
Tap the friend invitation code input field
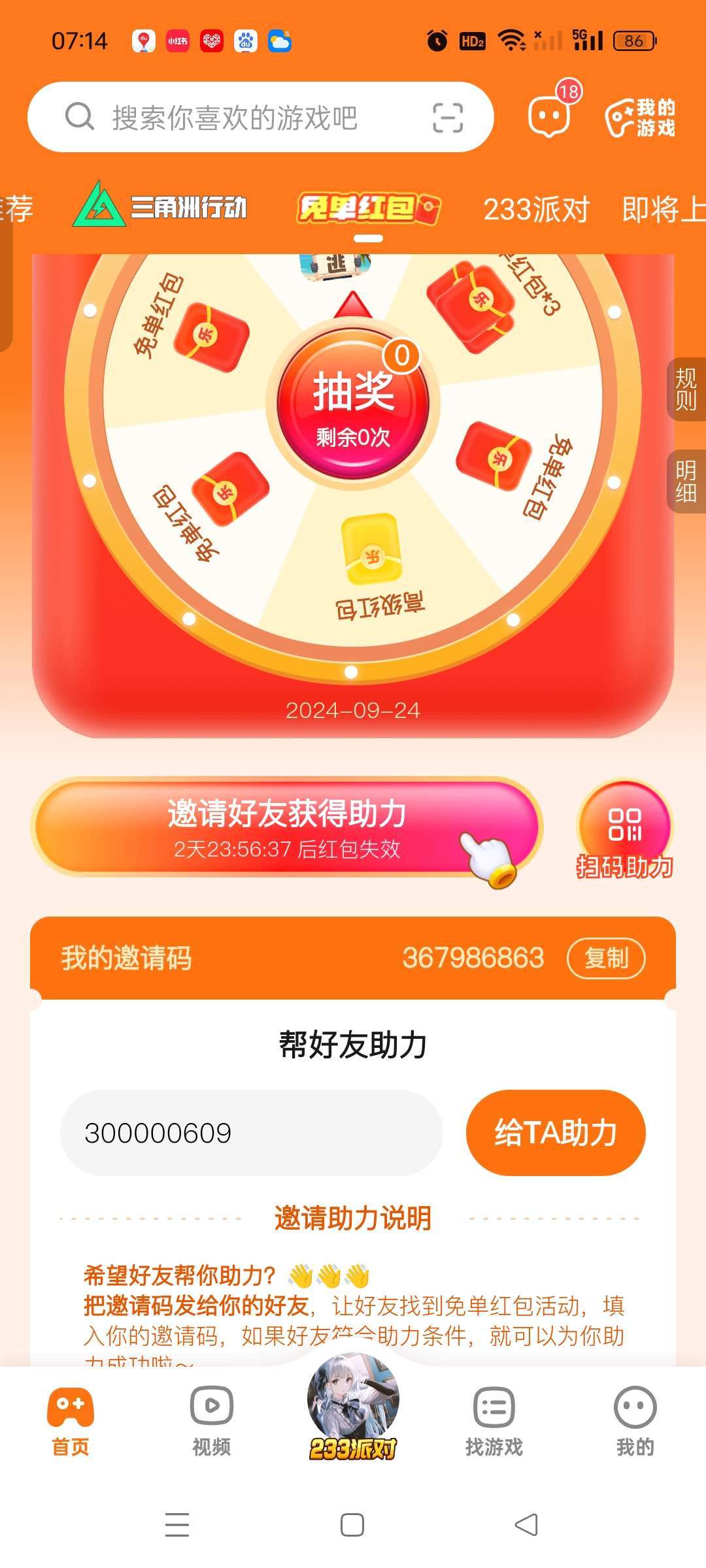click(x=252, y=1133)
